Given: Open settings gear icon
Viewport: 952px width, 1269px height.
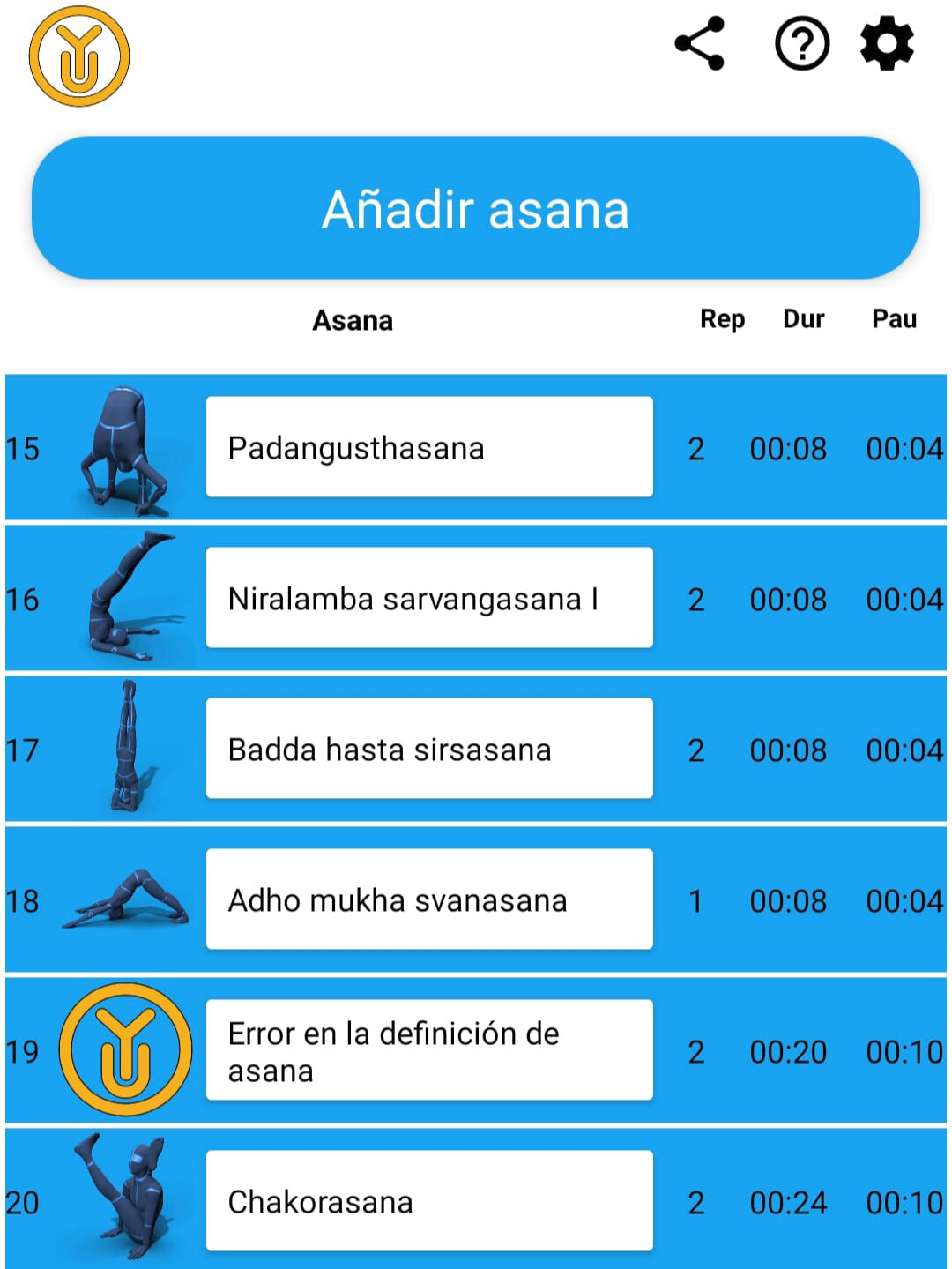Looking at the screenshot, I should pyautogui.click(x=887, y=44).
